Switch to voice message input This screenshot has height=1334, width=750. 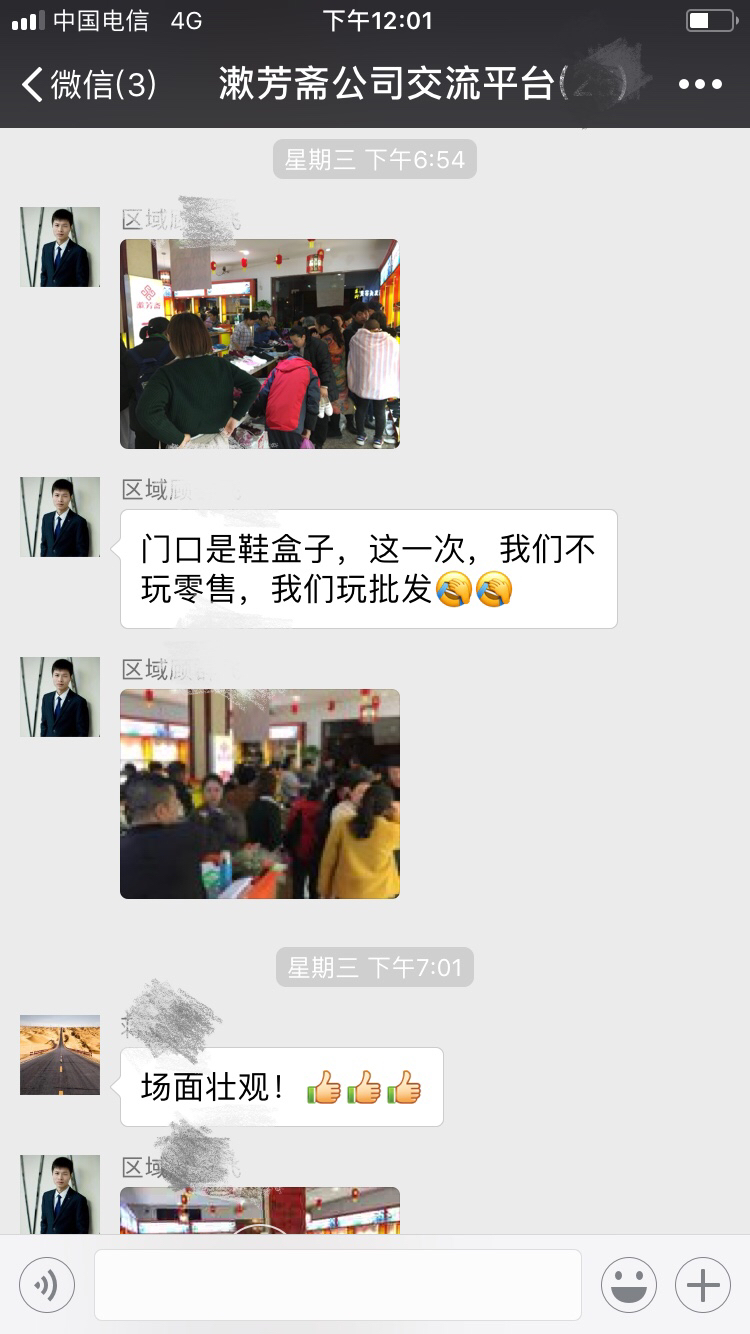tap(47, 1285)
